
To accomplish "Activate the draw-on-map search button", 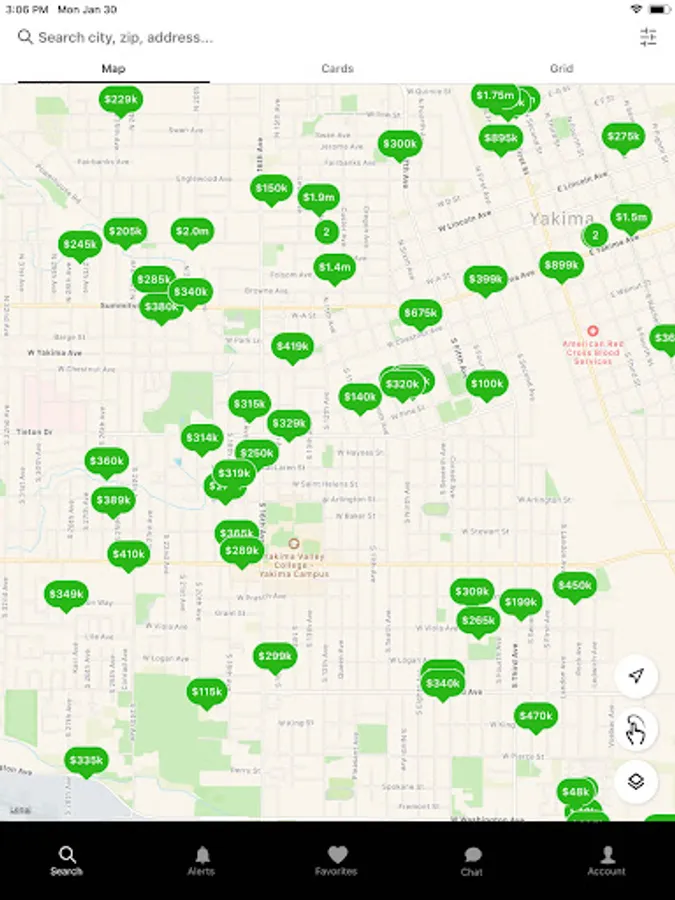I will click(636, 730).
